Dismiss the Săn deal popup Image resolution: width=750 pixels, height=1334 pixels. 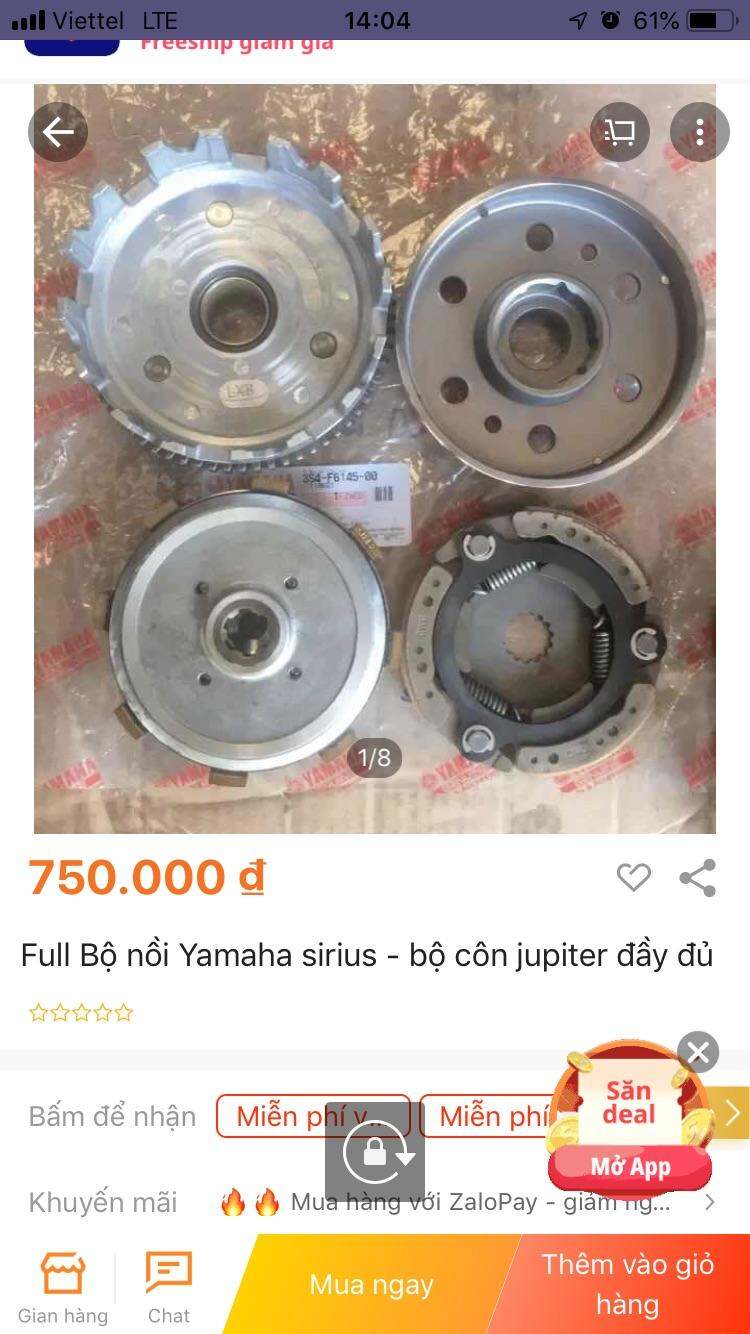[698, 1052]
